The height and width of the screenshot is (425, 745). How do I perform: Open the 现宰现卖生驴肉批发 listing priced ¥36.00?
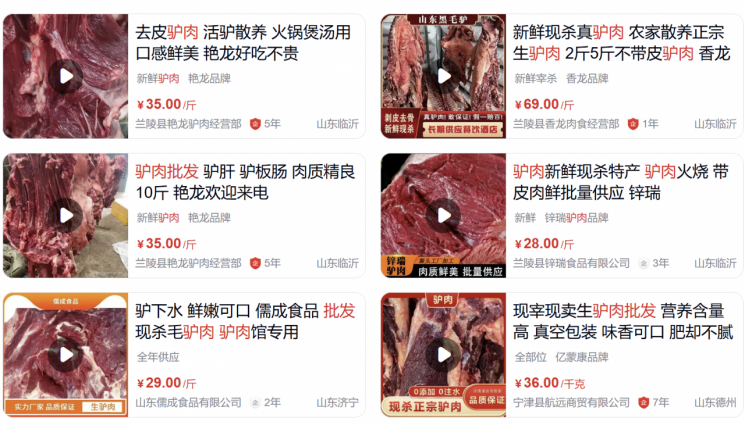pyautogui.click(x=621, y=321)
